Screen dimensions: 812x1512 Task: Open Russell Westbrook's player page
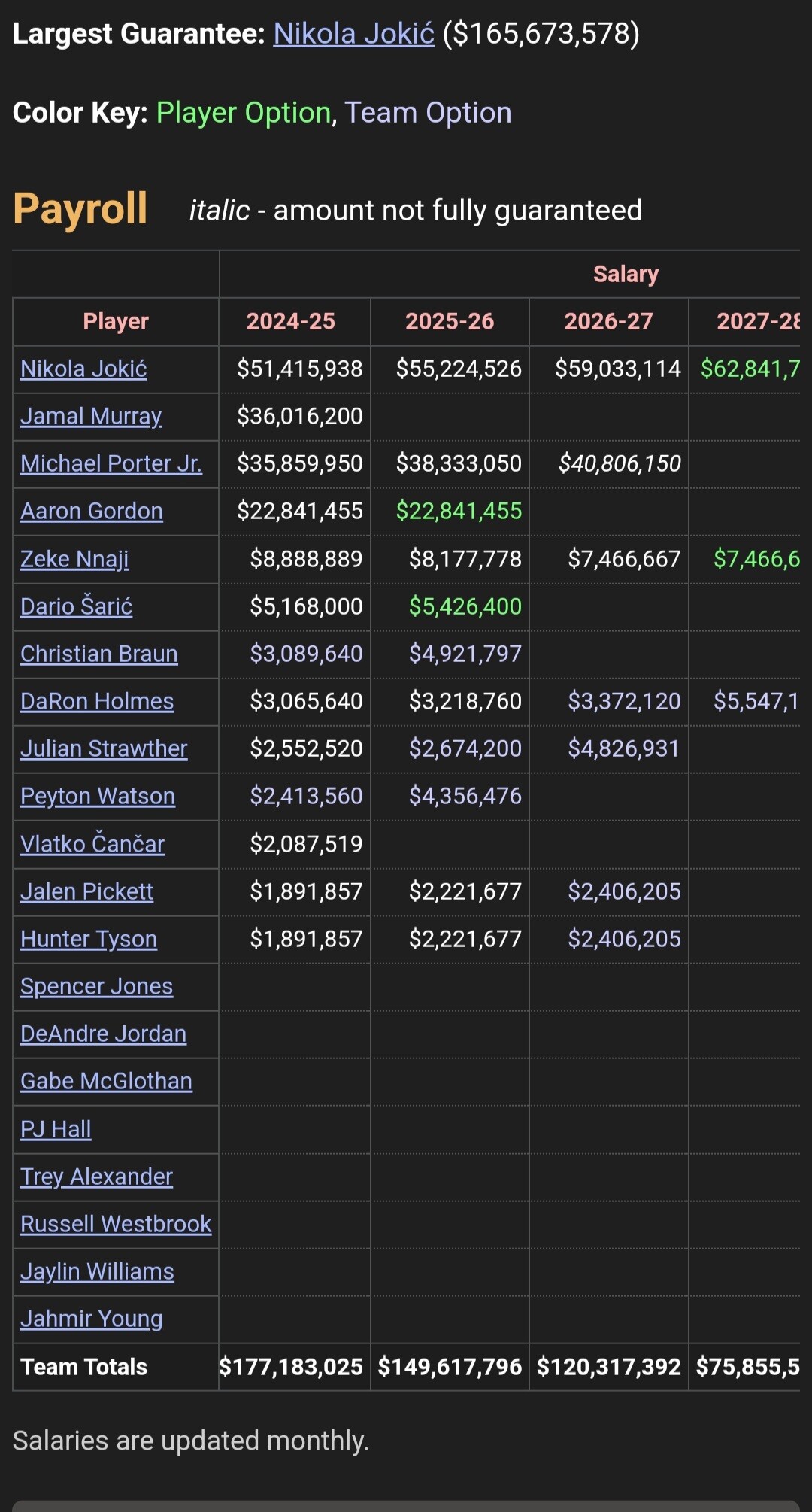point(116,1224)
